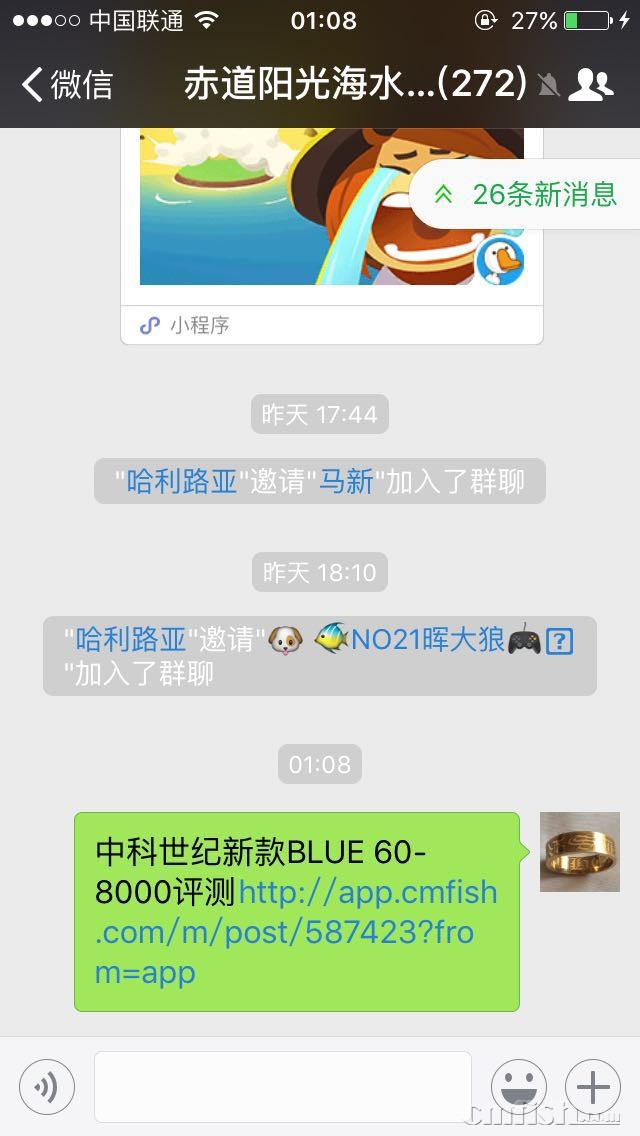The height and width of the screenshot is (1136, 640).
Task: Open the group members info icon
Action: [590, 85]
